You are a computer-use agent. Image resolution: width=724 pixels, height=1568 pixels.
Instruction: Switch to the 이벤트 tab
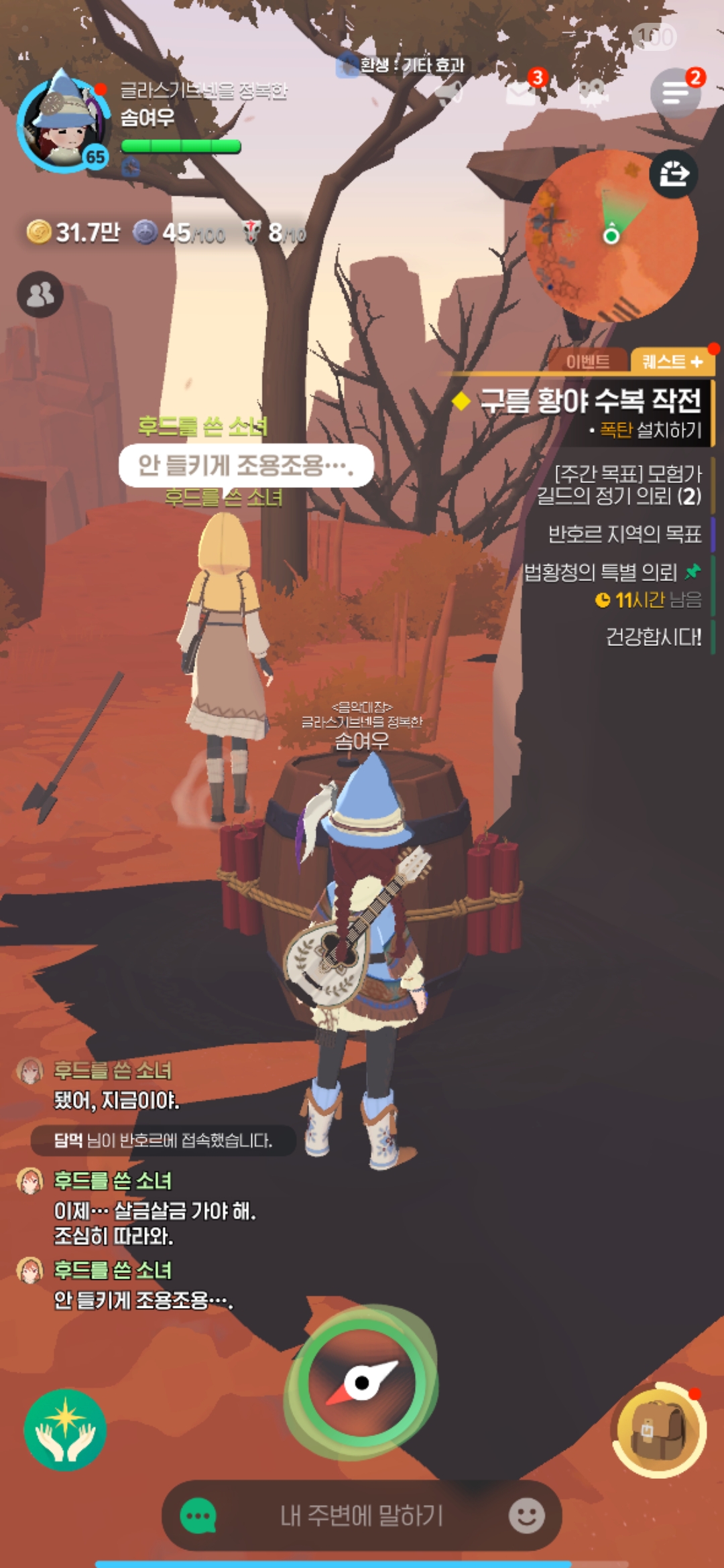[588, 362]
